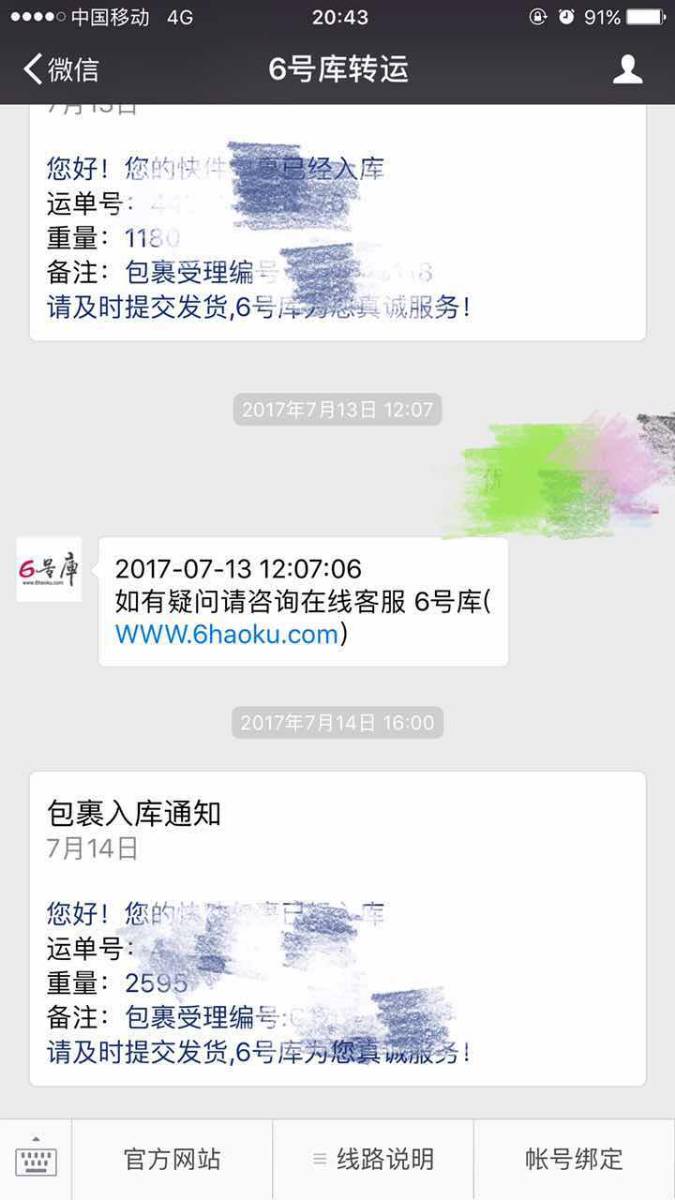Viewport: 675px width, 1200px height.
Task: Switch to keyboard input mode
Action: pos(36,1160)
